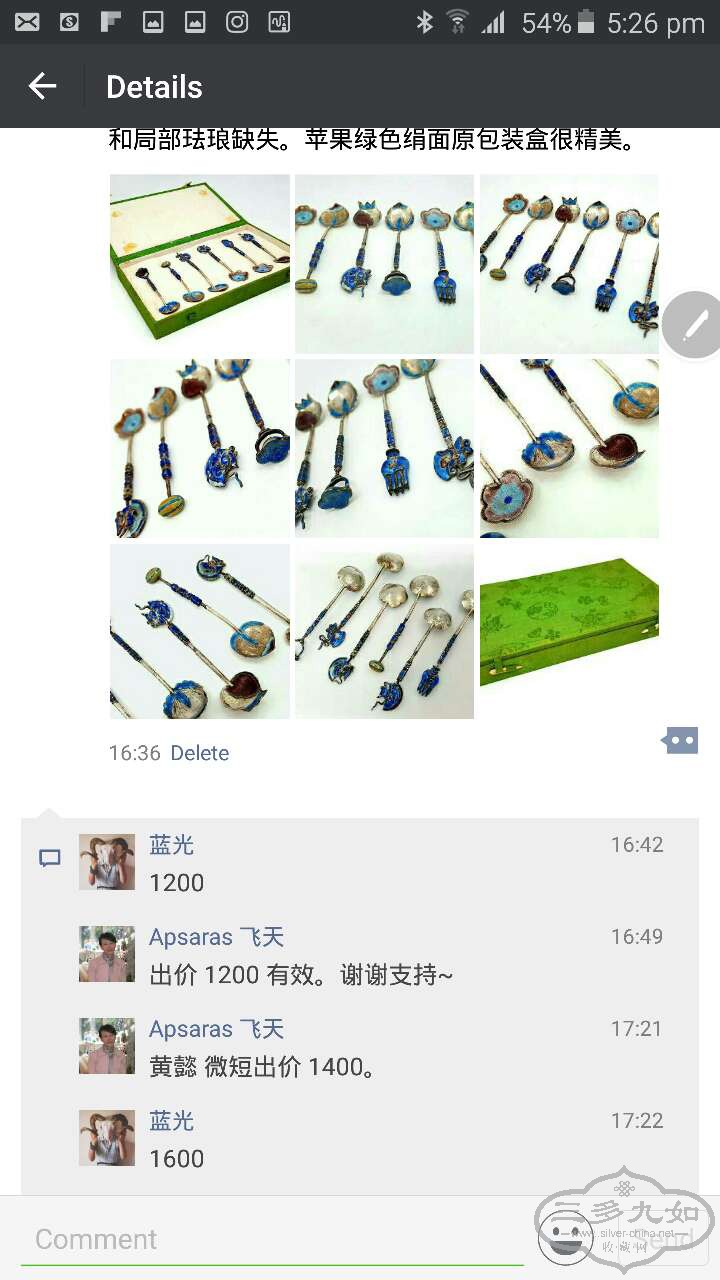Enlarge the center photo of the grid
720x1280 pixels.
click(384, 447)
